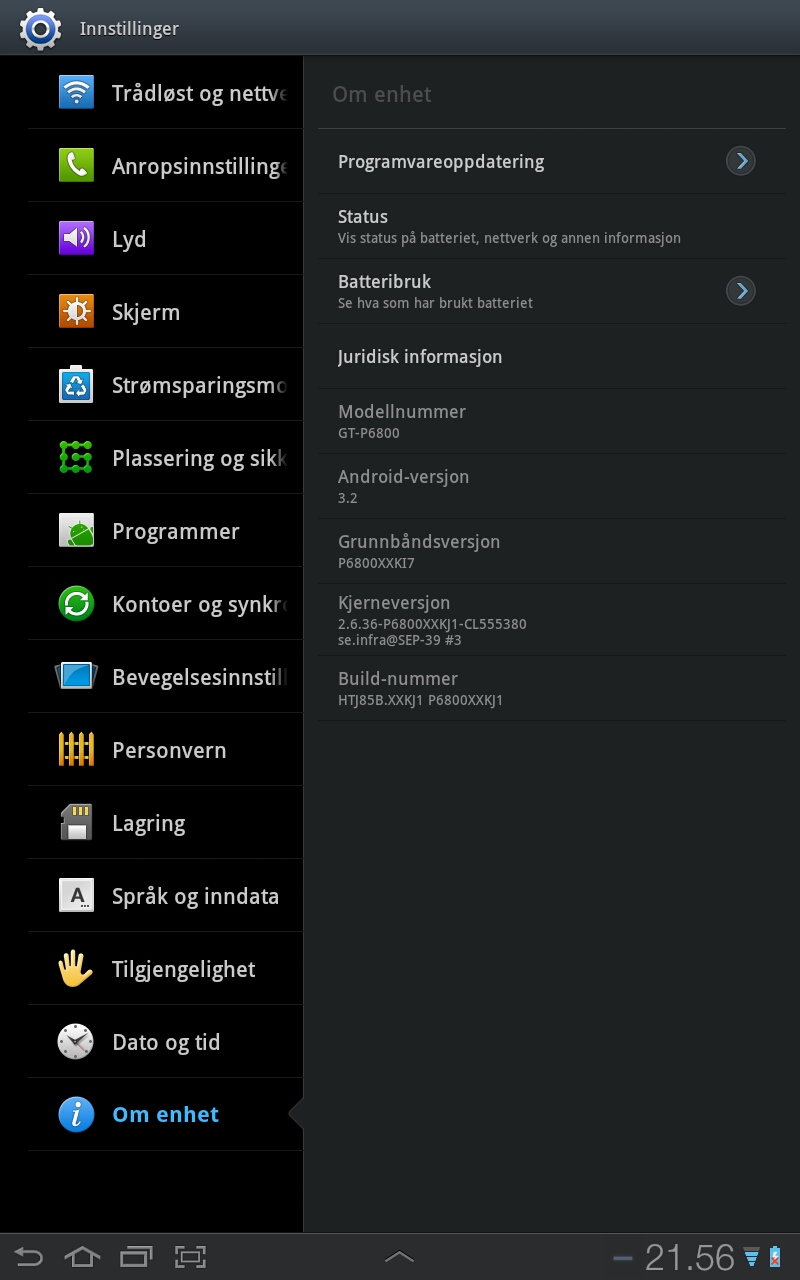Open Dato og tid settings
This screenshot has width=800, height=1280.
165,1042
